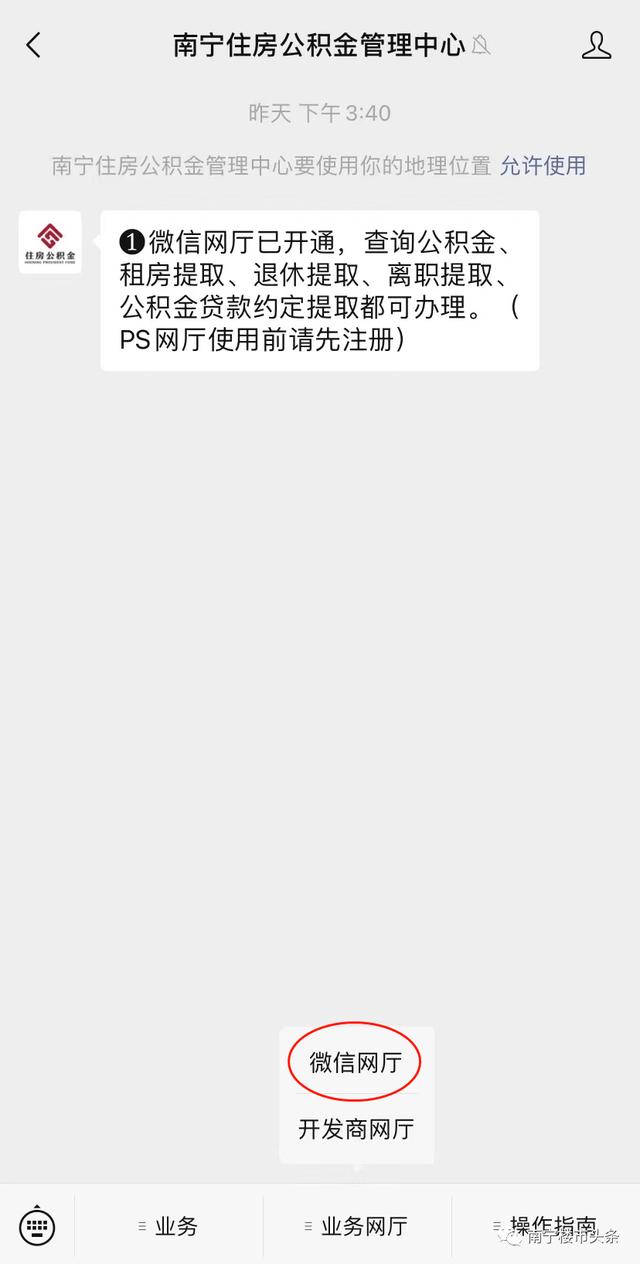Tap the 允许使用 location permission link
The image size is (640, 1264).
[x=543, y=166]
